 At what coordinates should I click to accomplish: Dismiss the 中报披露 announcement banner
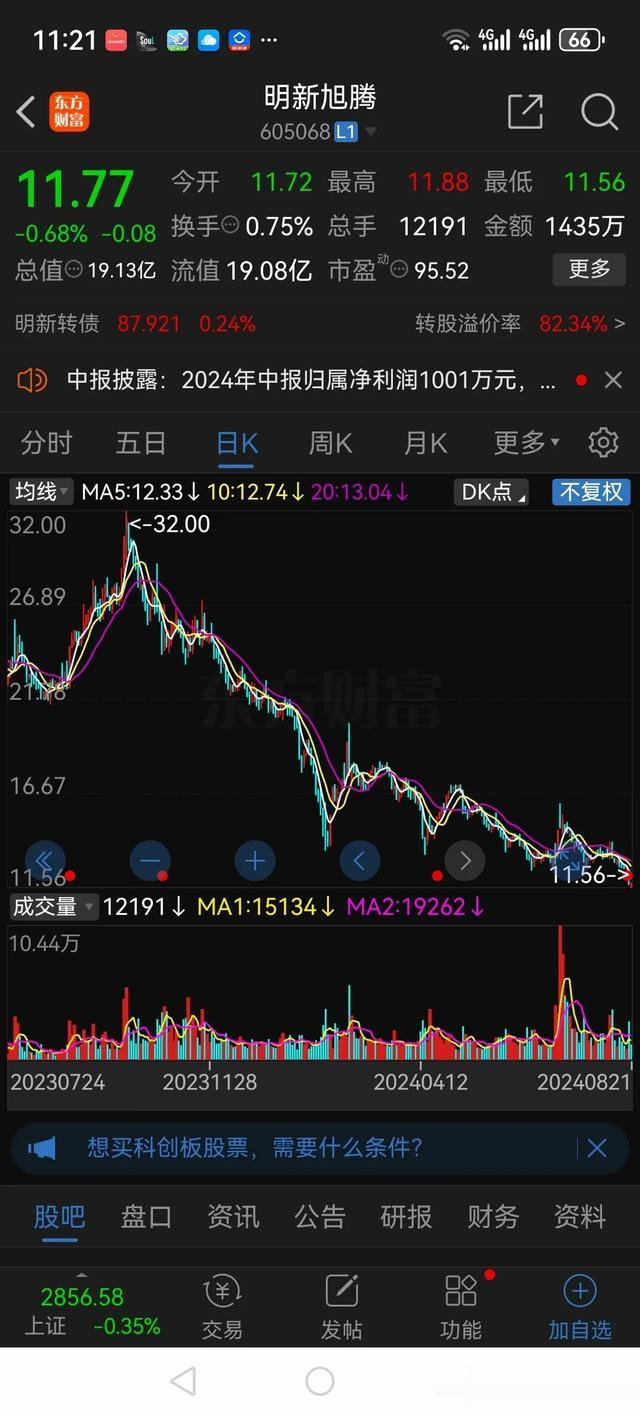[x=613, y=380]
